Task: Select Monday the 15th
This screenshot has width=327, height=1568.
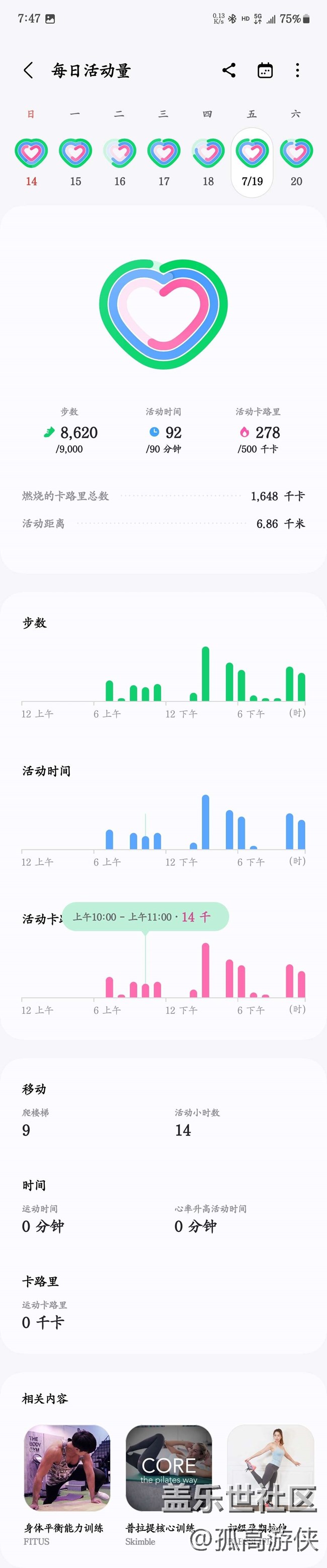Action: [75, 161]
